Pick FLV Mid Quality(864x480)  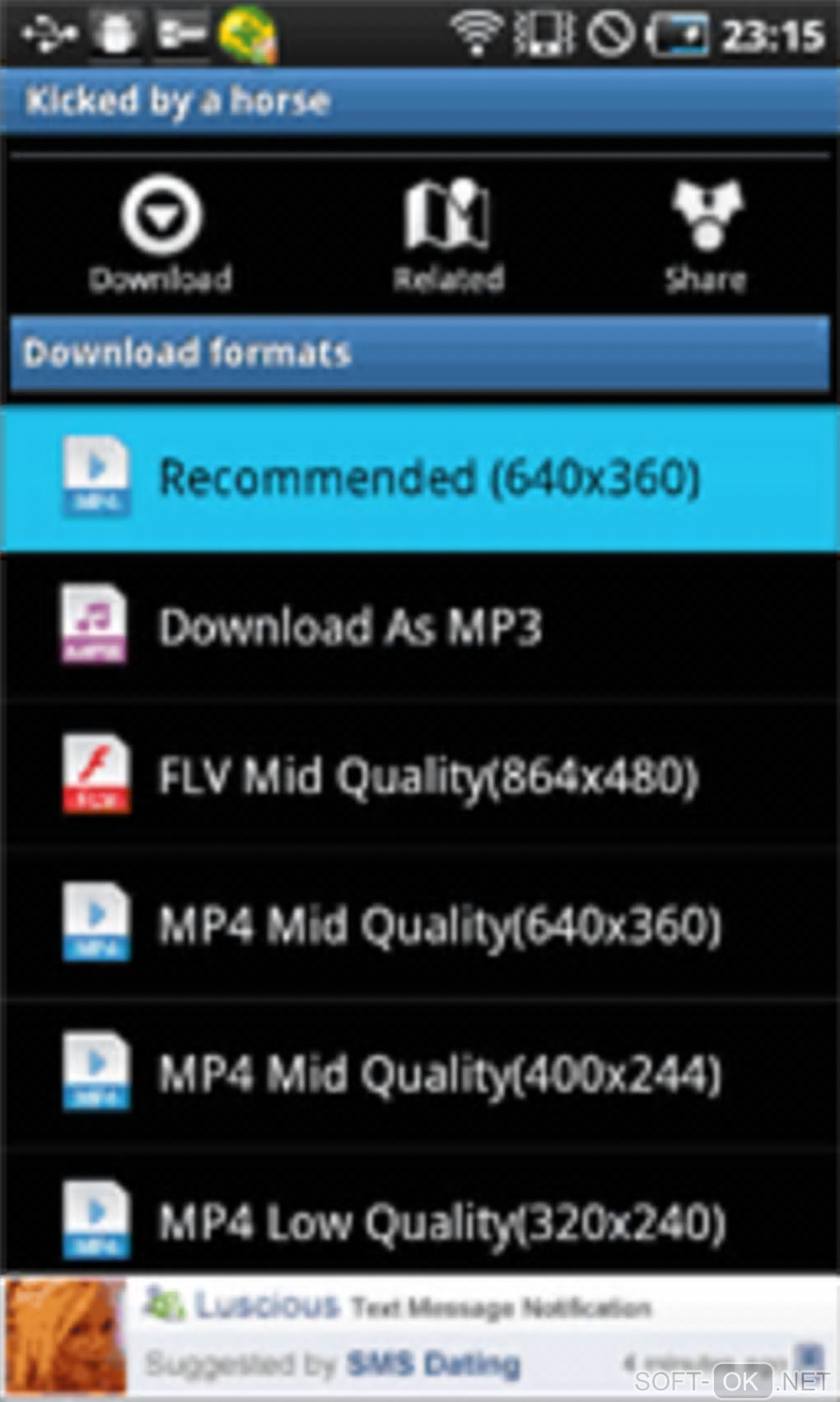[x=420, y=776]
